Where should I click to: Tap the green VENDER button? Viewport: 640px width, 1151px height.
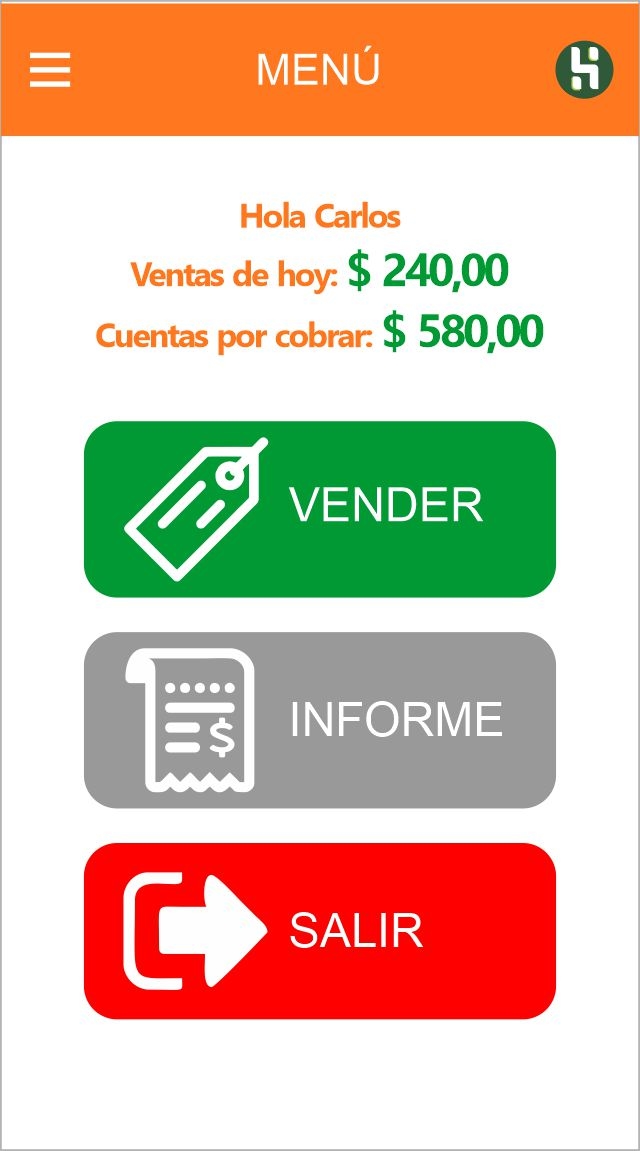point(320,509)
